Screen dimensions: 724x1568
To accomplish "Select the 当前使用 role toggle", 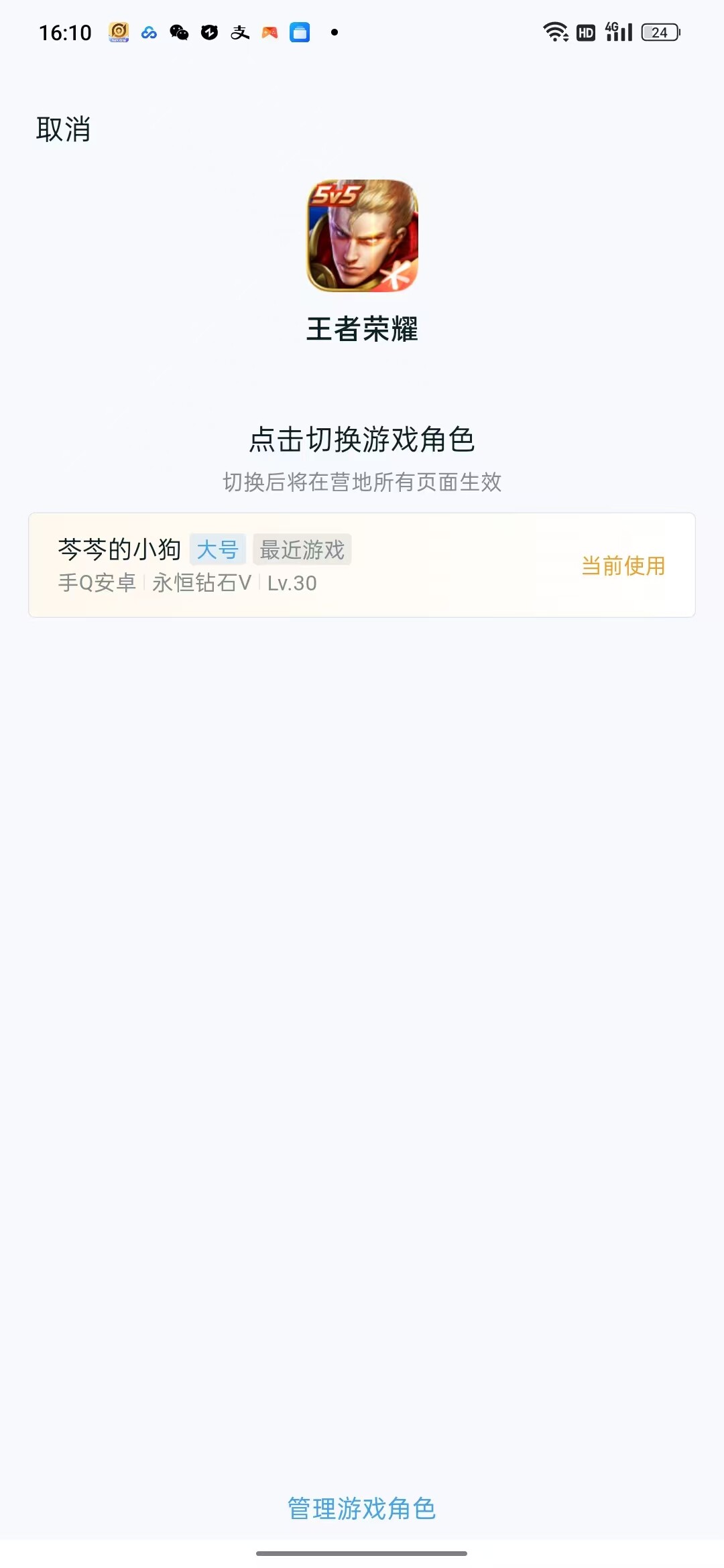I will (x=623, y=566).
